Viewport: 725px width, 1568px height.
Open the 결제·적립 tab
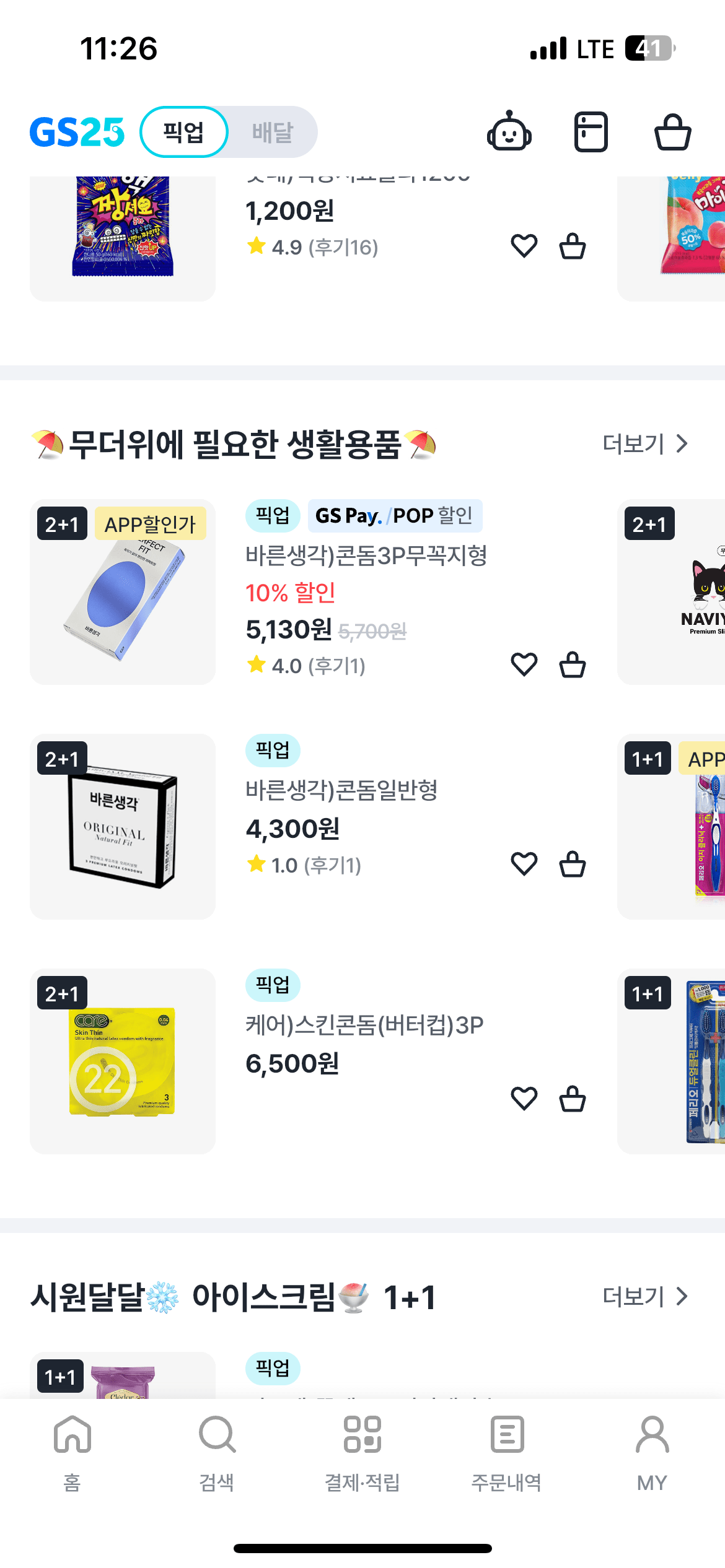coord(362,1452)
